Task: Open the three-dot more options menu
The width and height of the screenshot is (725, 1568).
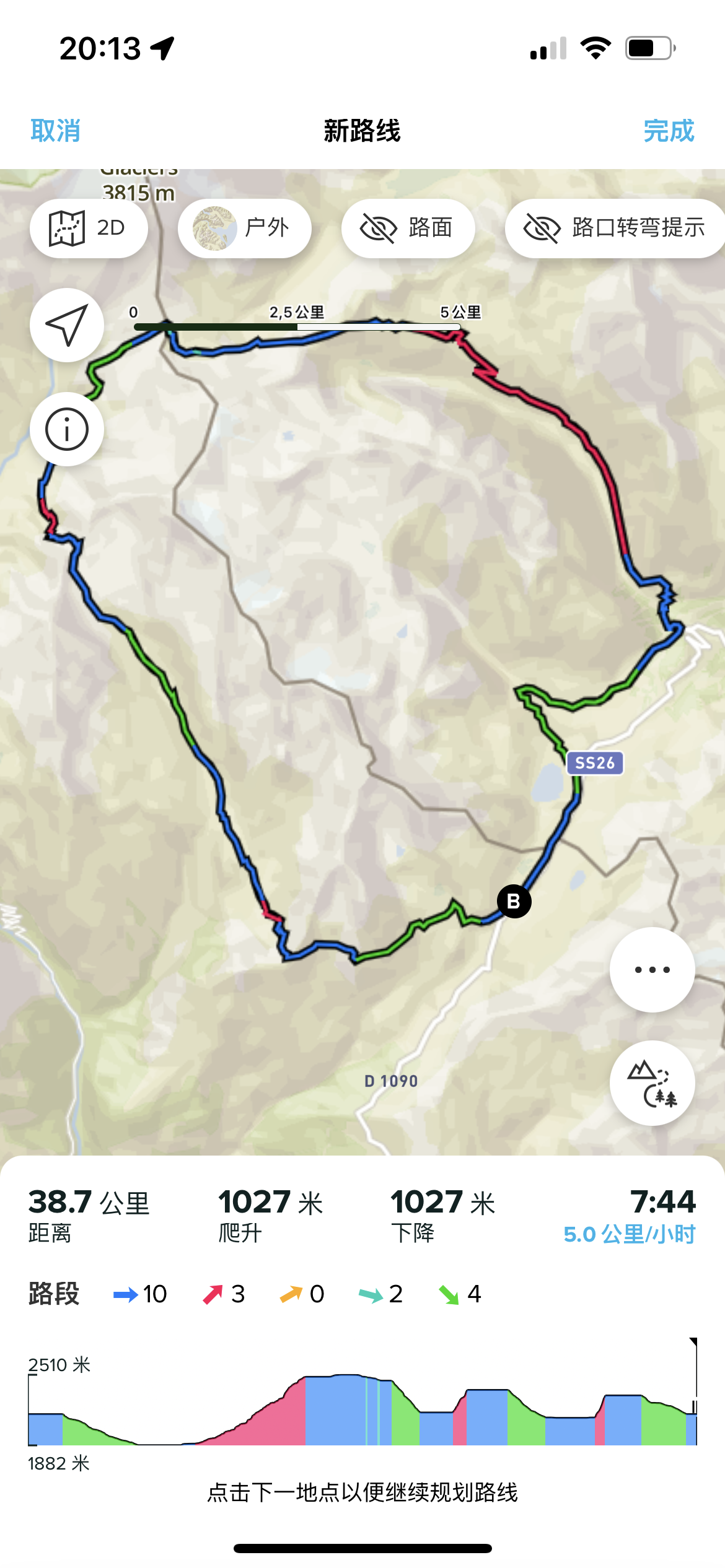Action: [652, 970]
